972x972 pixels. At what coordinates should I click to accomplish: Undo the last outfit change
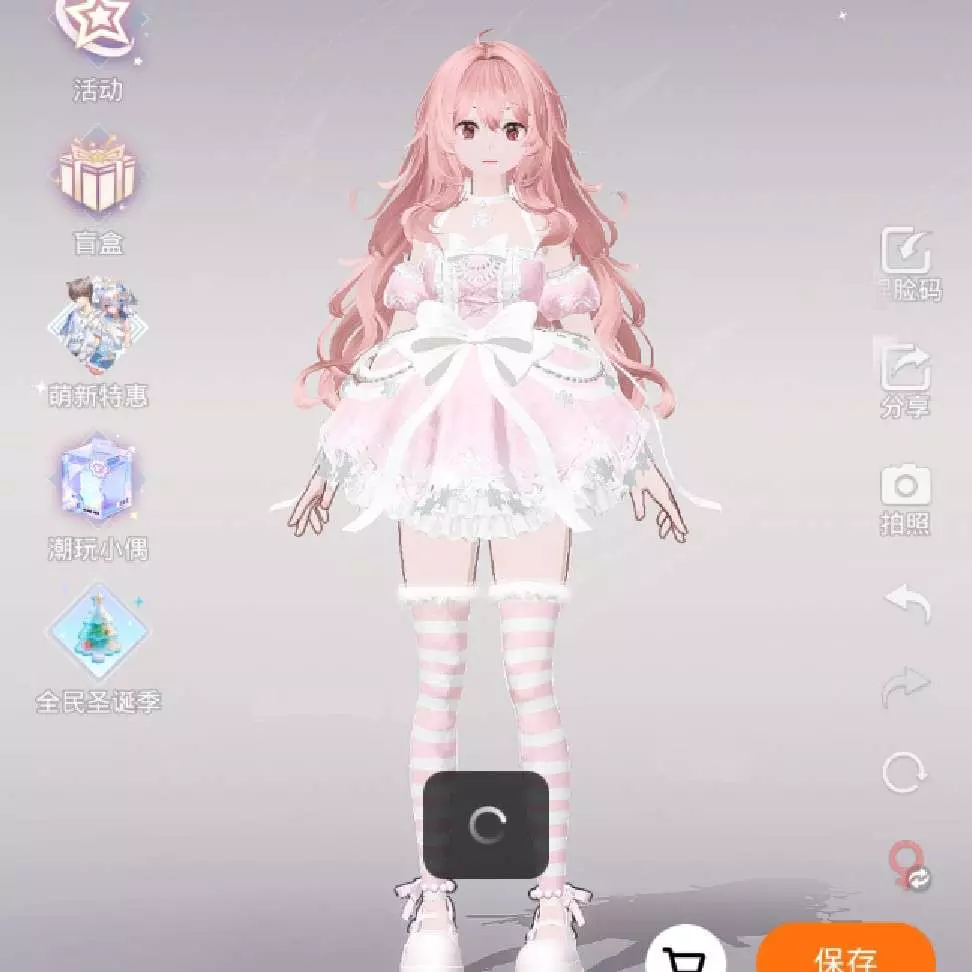(907, 604)
